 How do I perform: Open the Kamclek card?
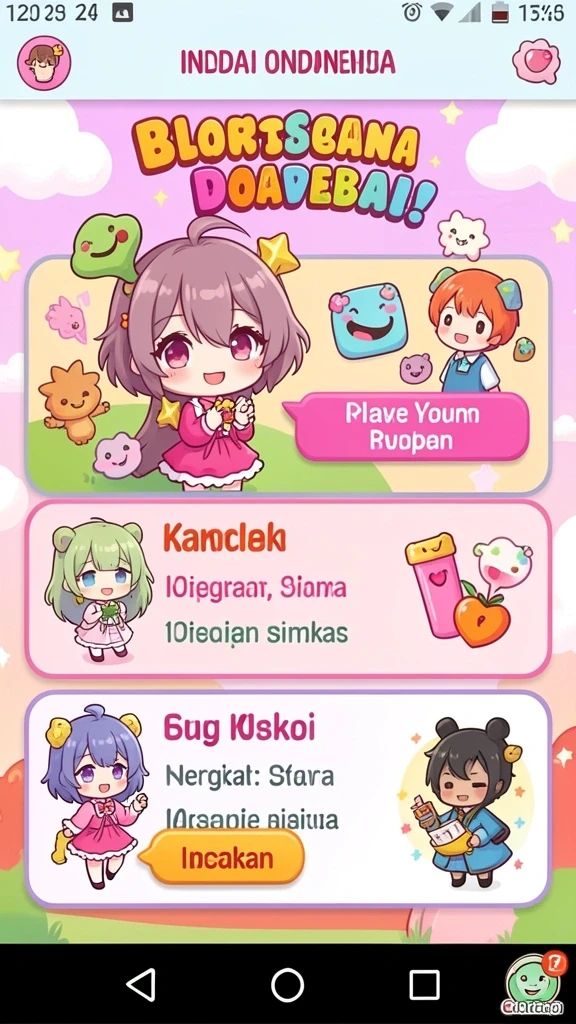coord(288,589)
